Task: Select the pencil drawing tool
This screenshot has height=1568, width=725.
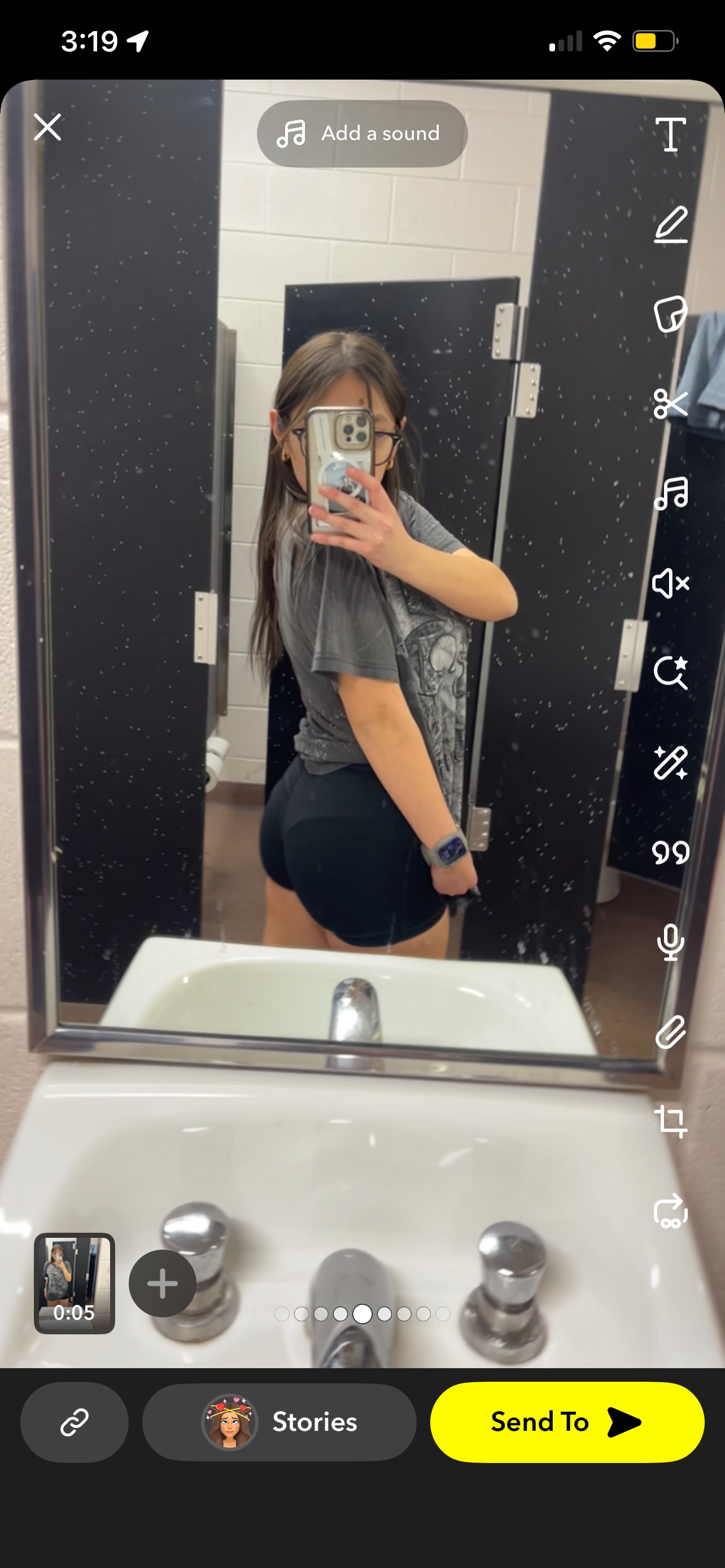Action: [671, 225]
